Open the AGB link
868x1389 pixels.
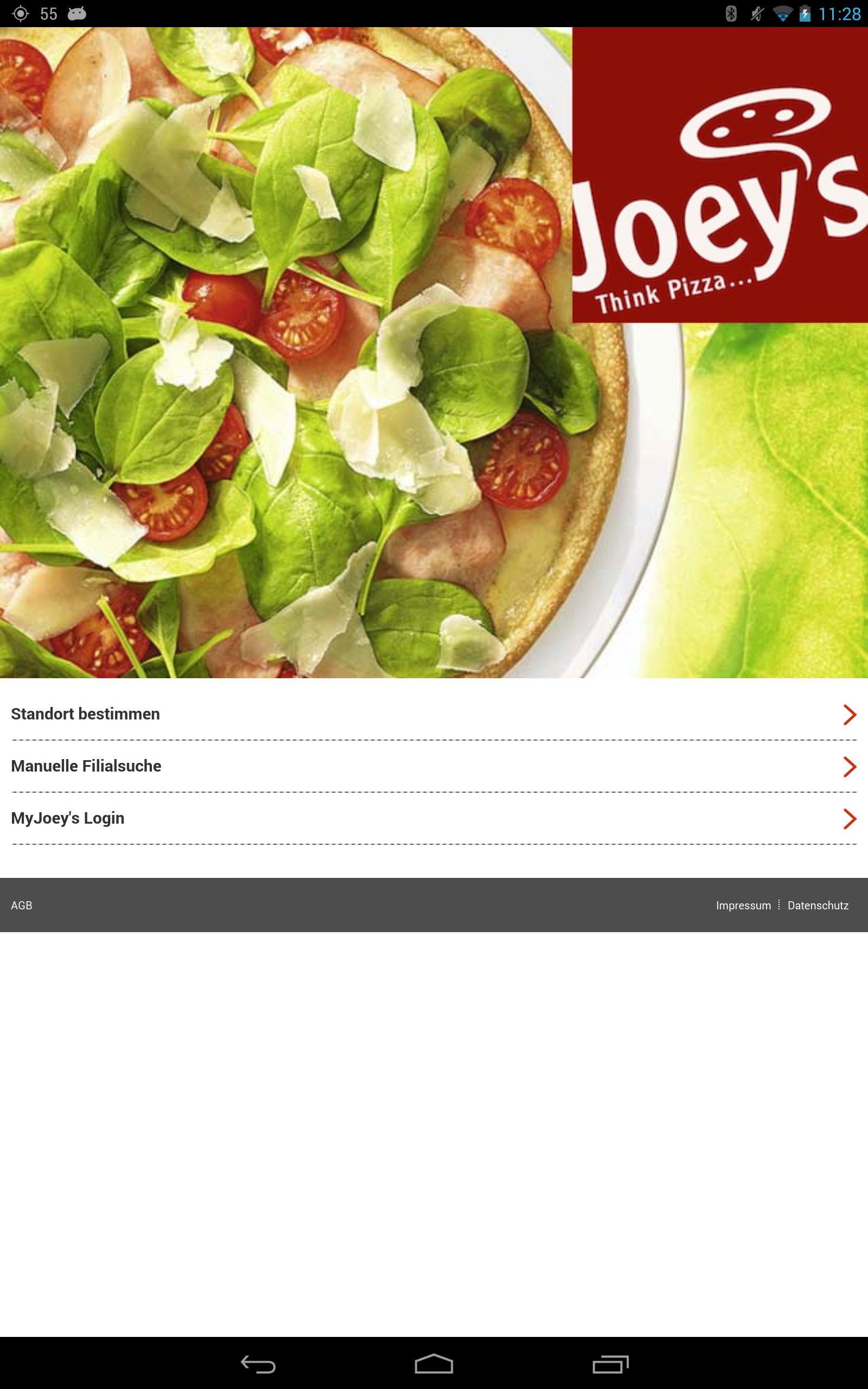tap(22, 905)
